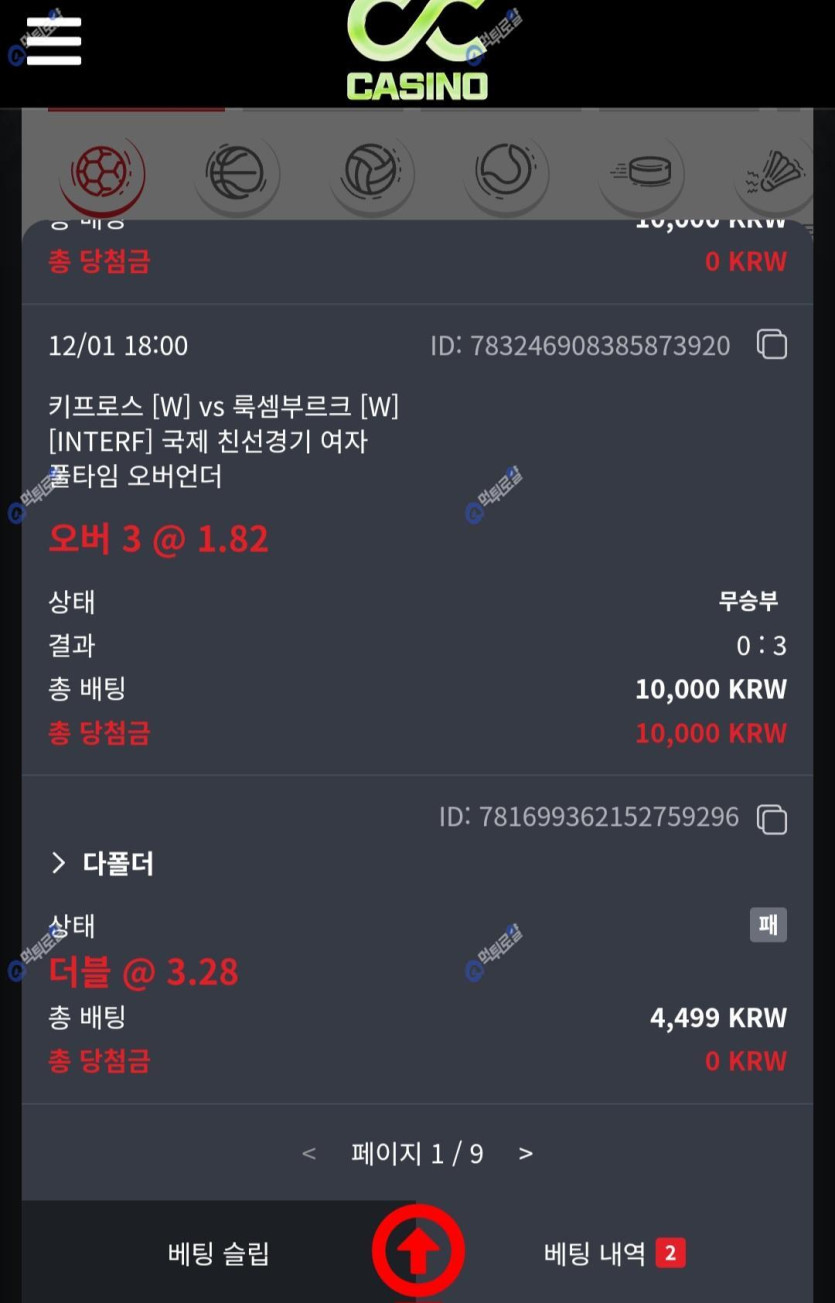835x1303 pixels.
Task: Go to the next page of bets
Action: click(x=526, y=1154)
